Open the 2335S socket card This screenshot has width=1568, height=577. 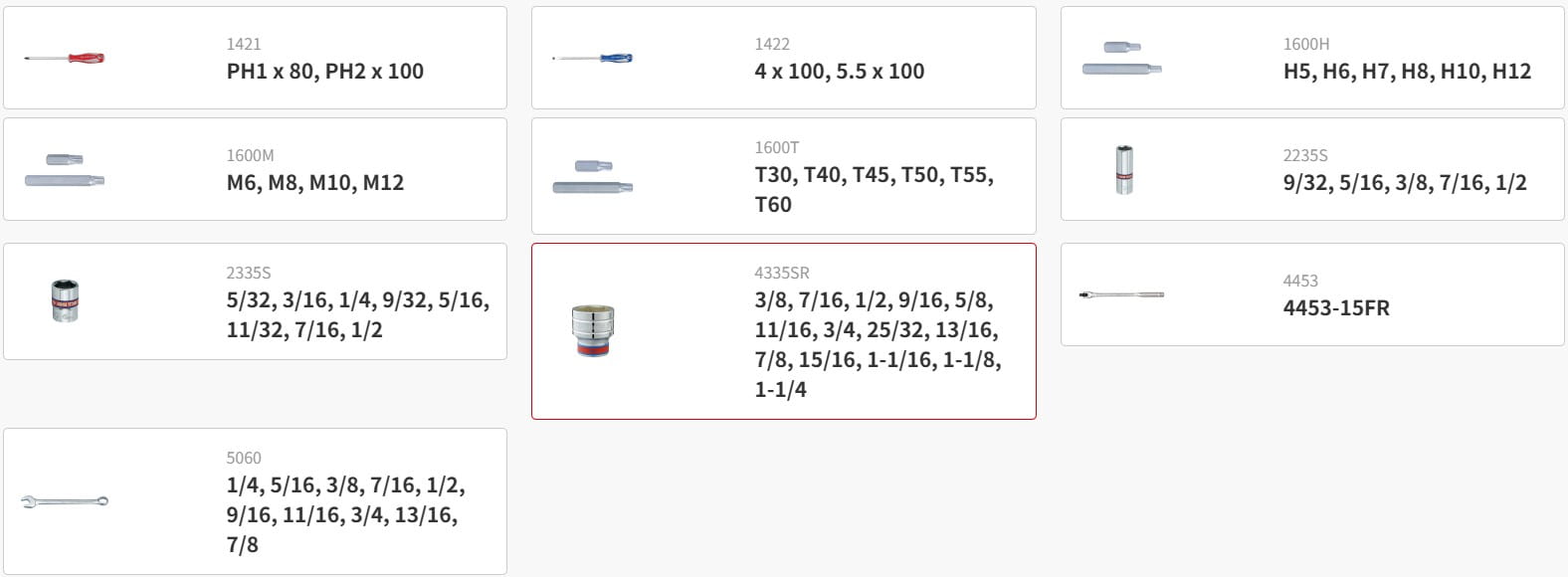point(255,301)
